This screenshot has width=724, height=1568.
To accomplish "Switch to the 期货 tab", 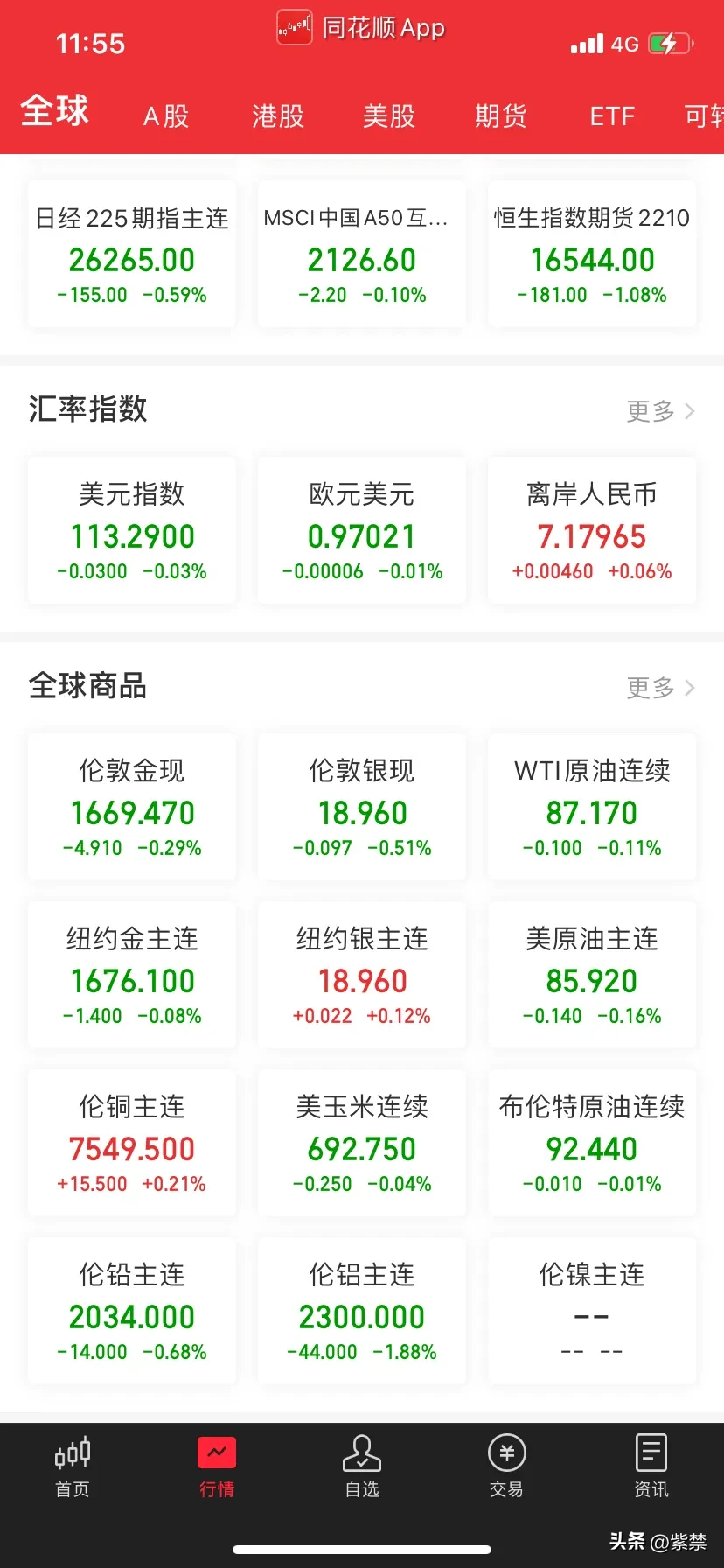I will 500,115.
